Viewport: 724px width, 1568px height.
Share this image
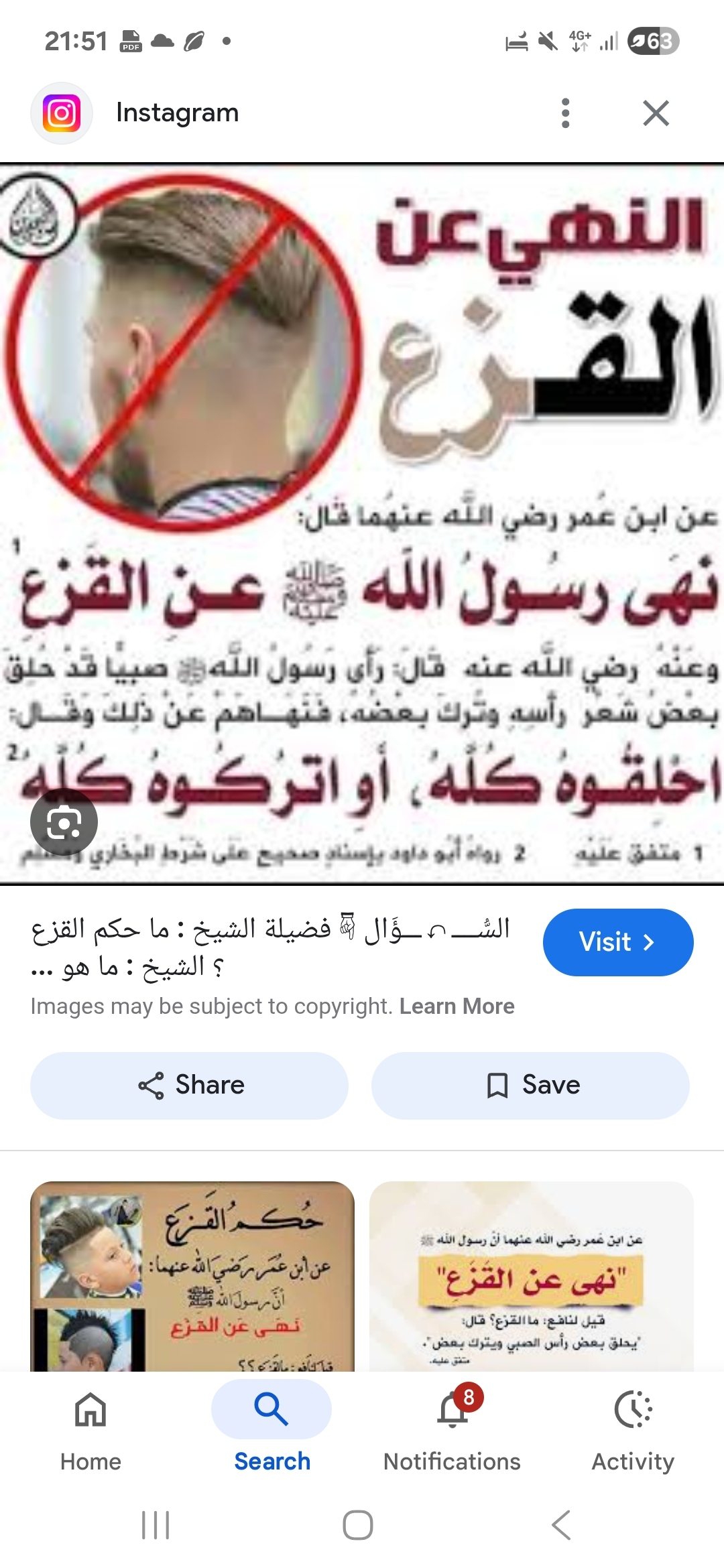190,1085
